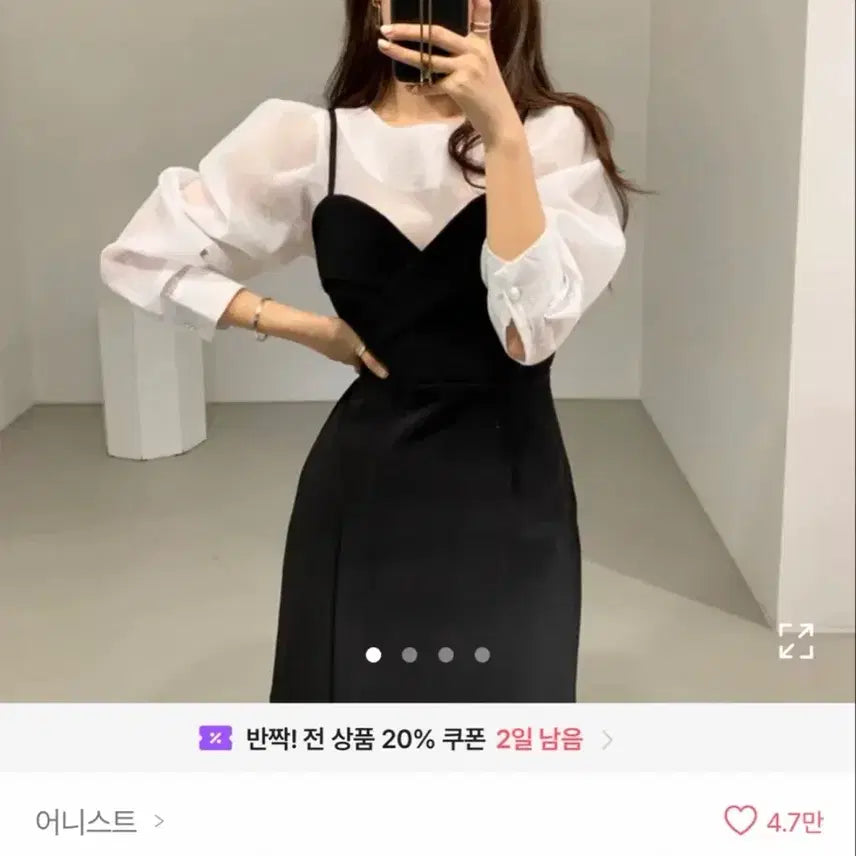The height and width of the screenshot is (856, 856).
Task: Like this product with the heart icon
Action: click(x=740, y=822)
